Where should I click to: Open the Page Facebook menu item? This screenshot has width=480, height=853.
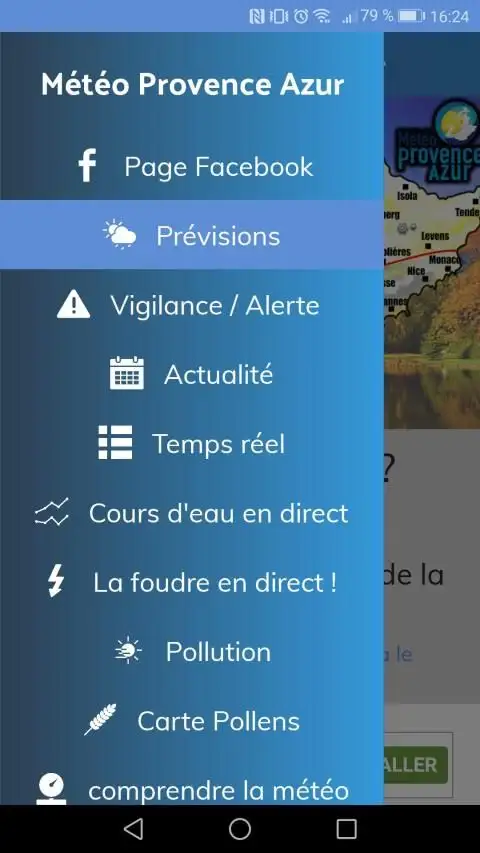point(192,165)
